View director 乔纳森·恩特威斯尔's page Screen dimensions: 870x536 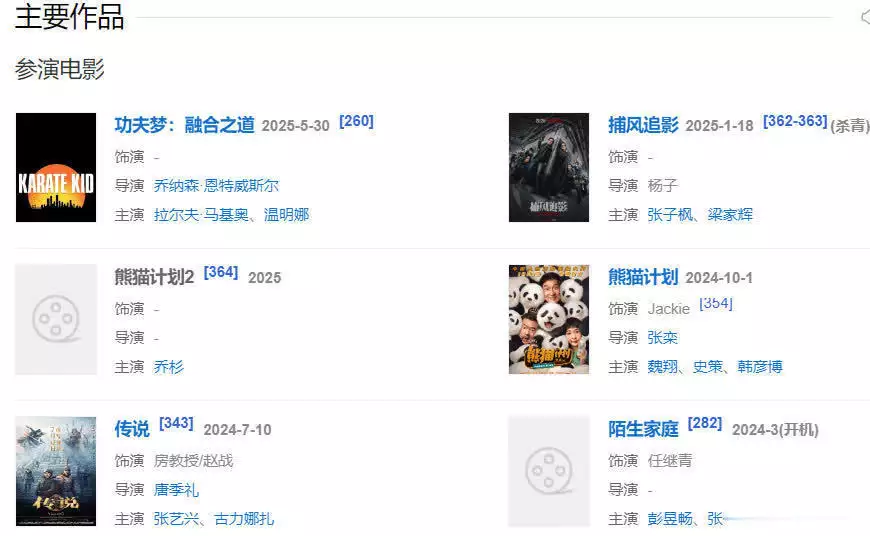point(216,185)
